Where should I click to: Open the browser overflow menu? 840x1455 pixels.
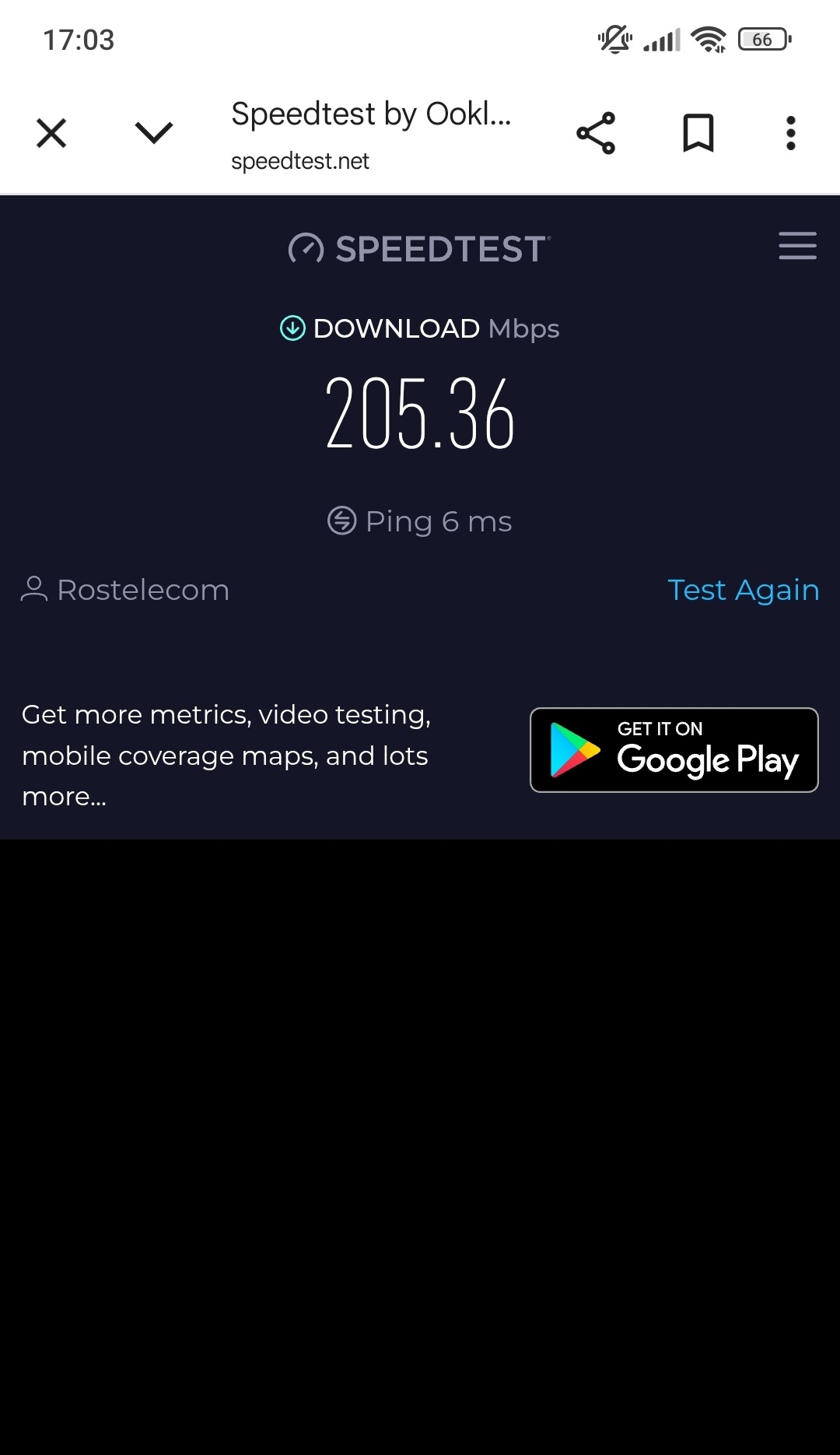(791, 133)
